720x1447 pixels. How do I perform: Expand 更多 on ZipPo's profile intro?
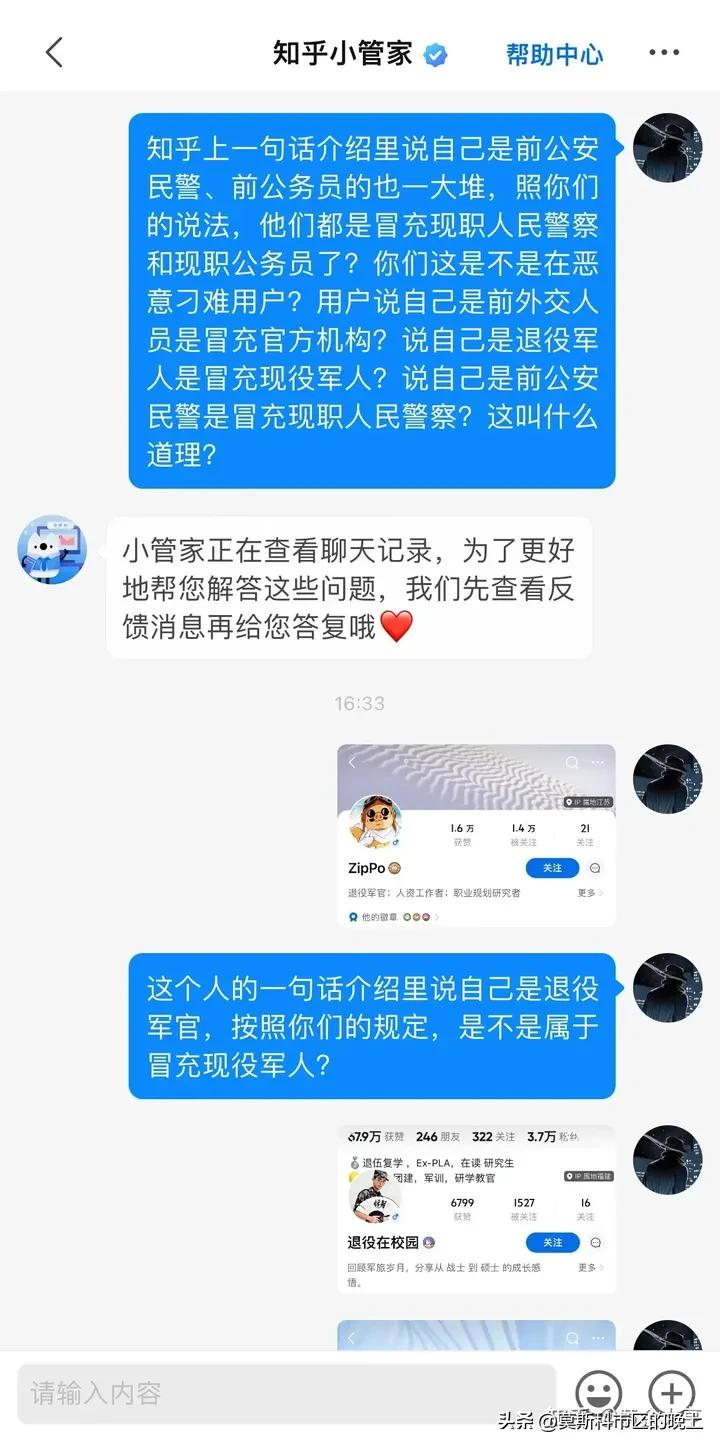click(x=587, y=892)
